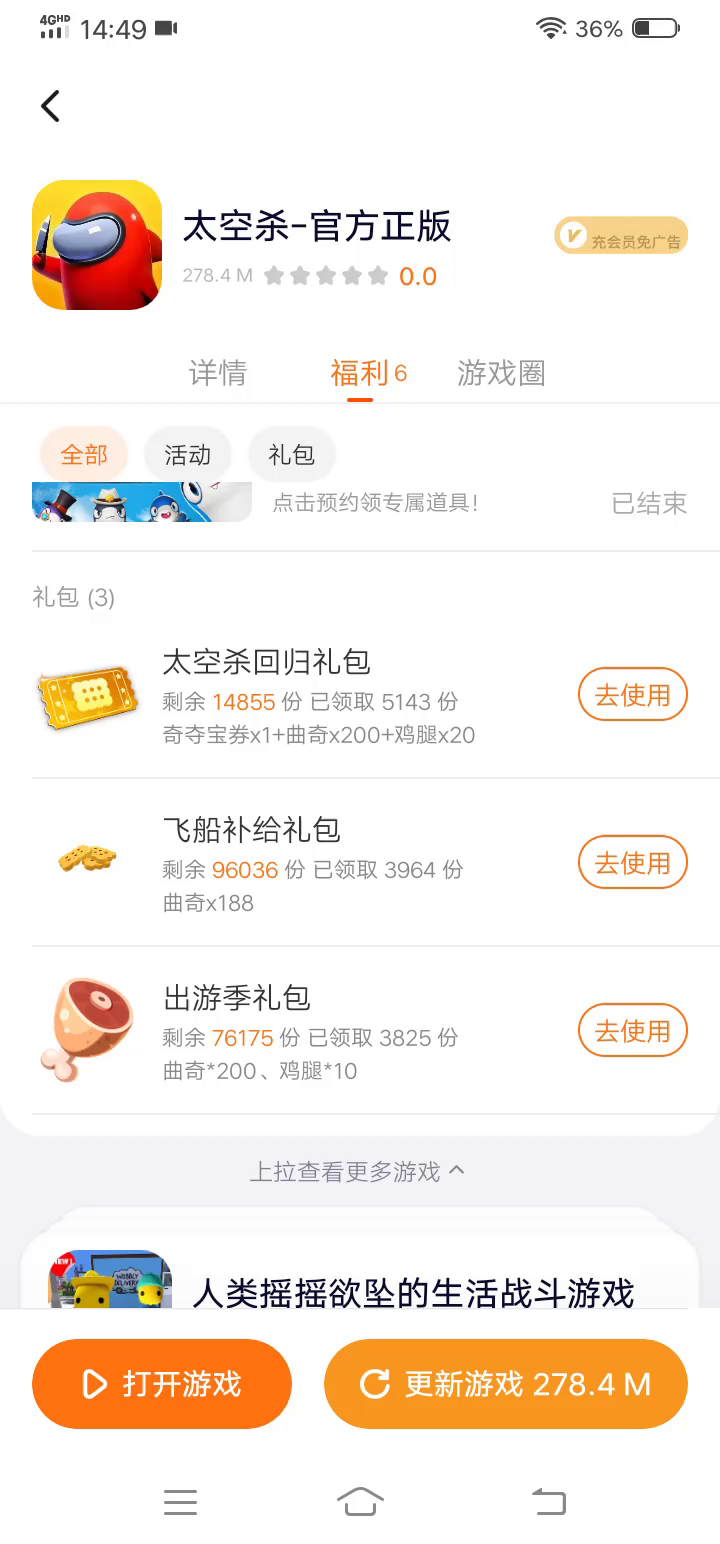
Task: Tap 去使用 for 飞船补给礼包
Action: [632, 863]
